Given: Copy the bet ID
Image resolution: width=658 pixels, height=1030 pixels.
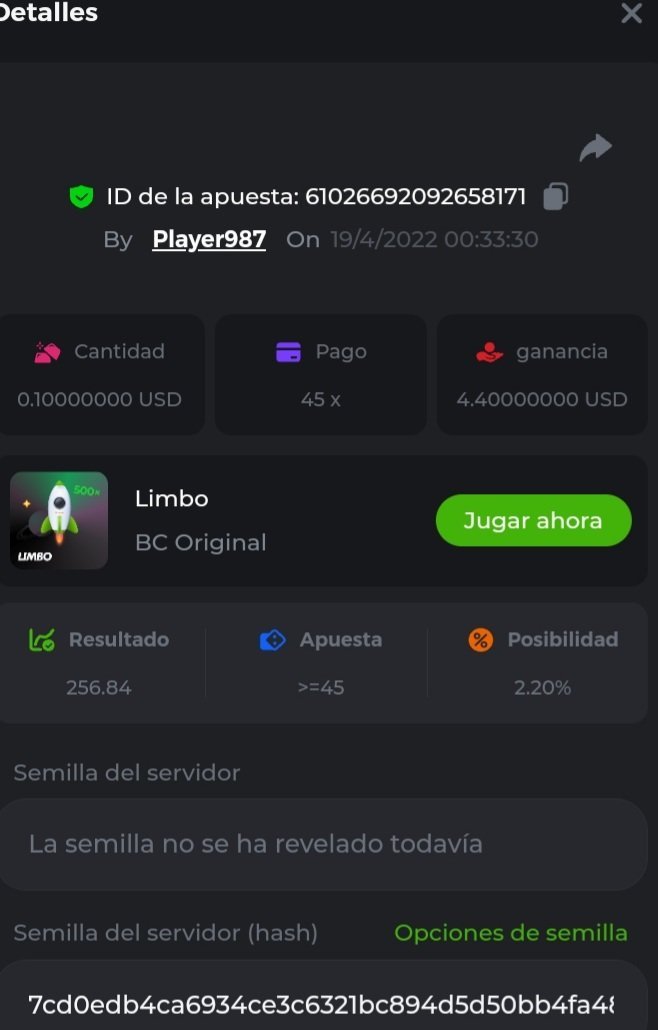Looking at the screenshot, I should pos(555,196).
